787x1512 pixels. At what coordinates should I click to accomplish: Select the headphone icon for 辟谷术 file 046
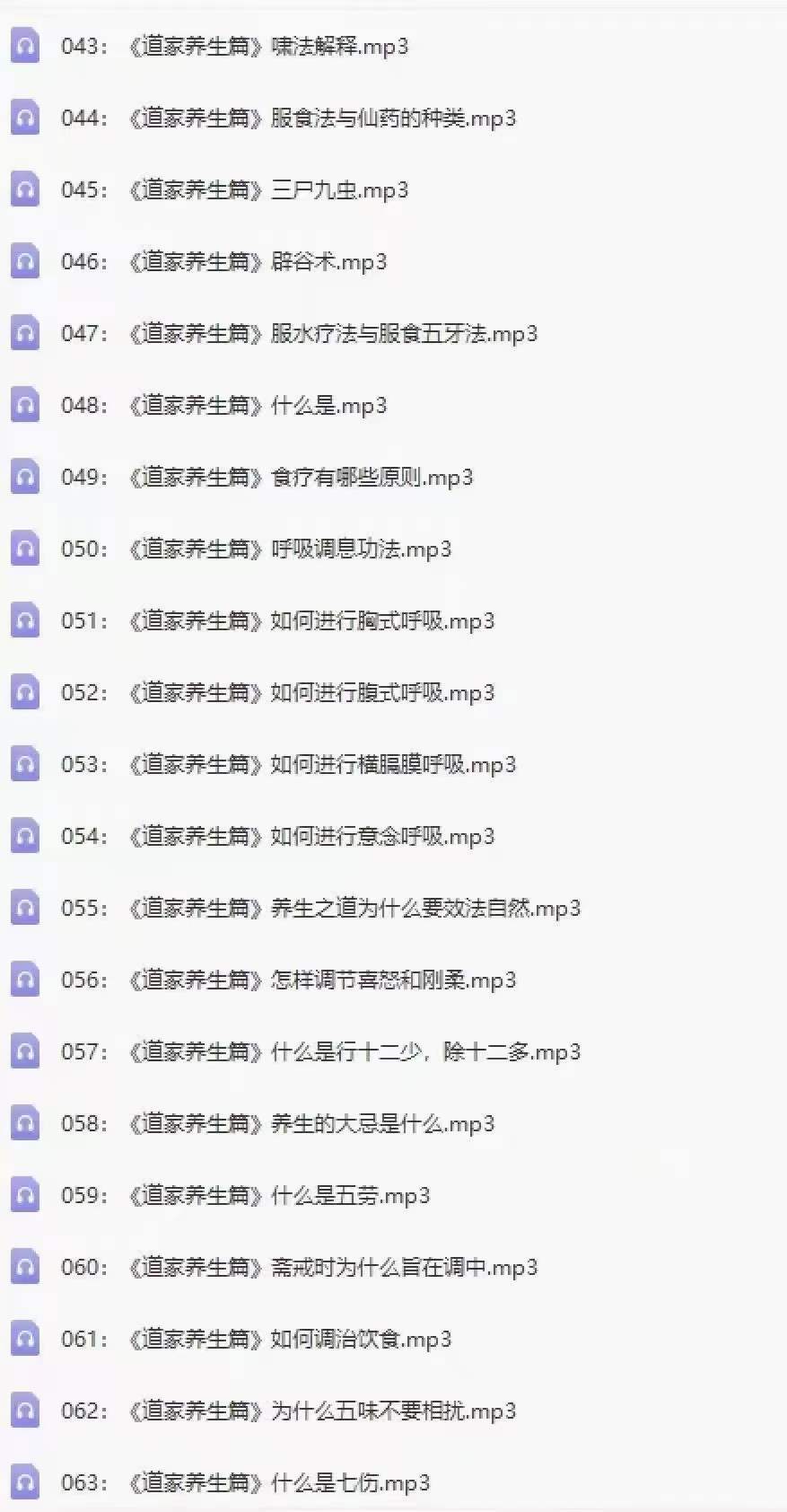pos(25,261)
